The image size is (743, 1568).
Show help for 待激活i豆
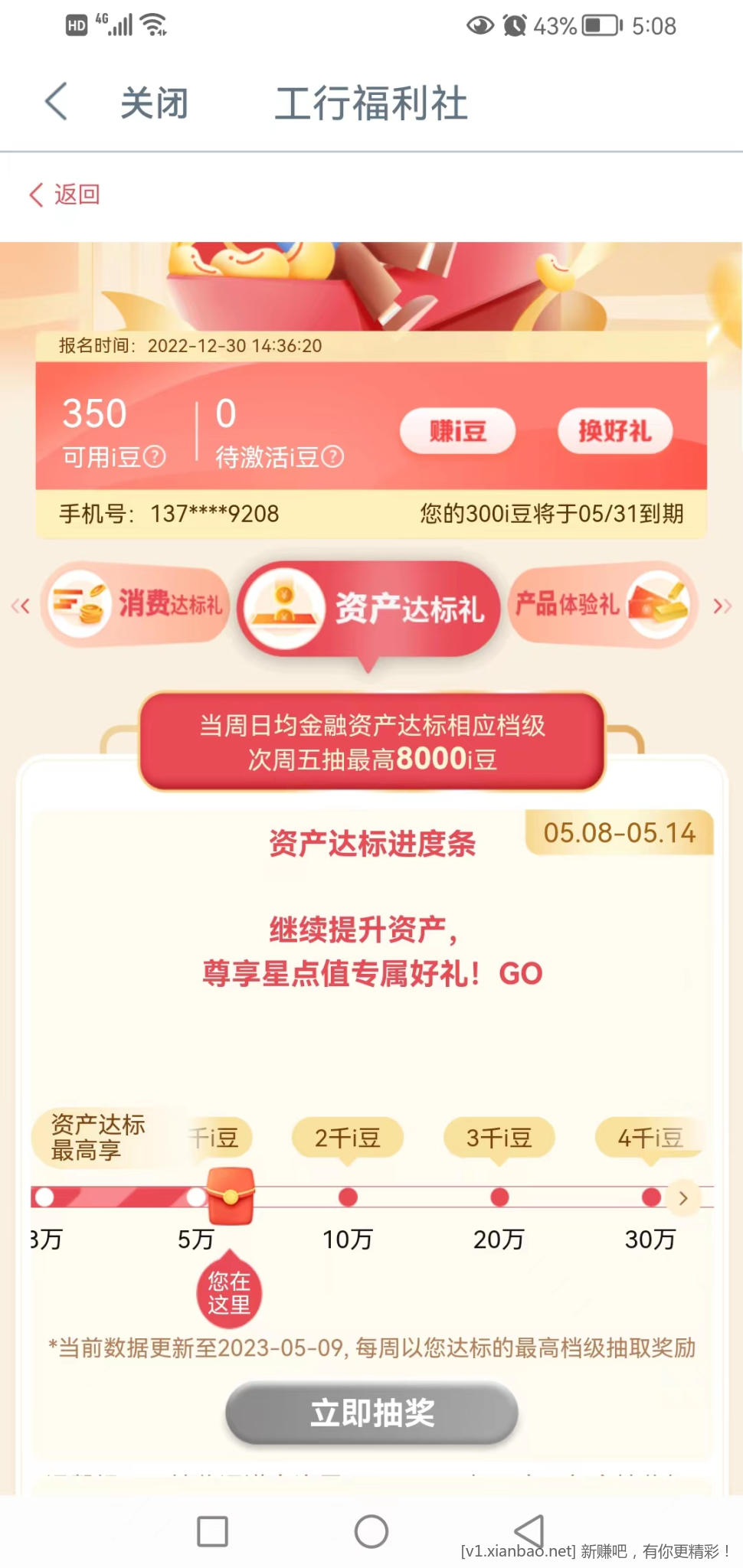point(332,457)
